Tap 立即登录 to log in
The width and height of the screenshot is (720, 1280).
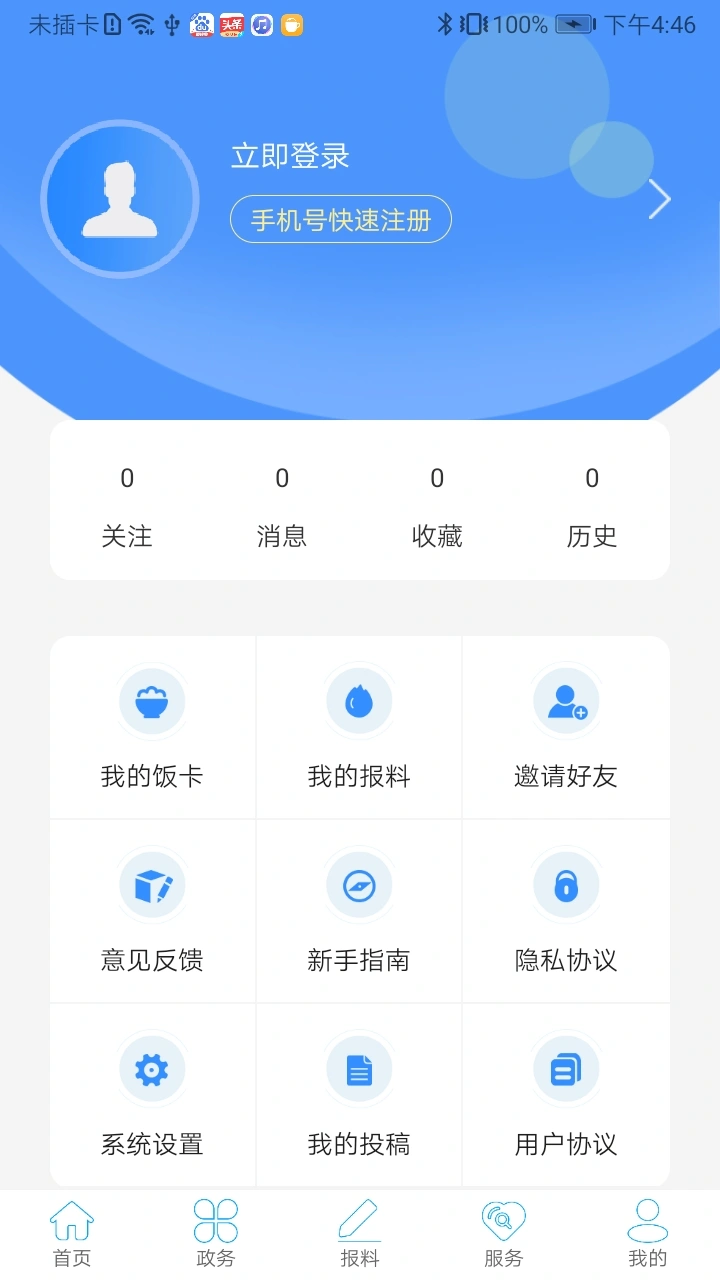[x=289, y=156]
